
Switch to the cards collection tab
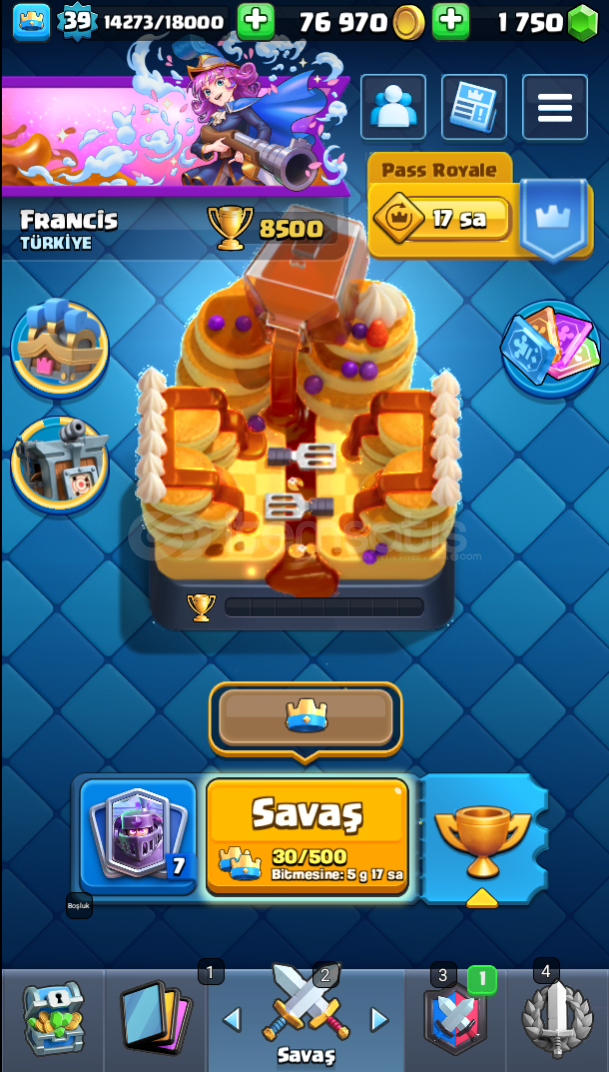point(154,1018)
